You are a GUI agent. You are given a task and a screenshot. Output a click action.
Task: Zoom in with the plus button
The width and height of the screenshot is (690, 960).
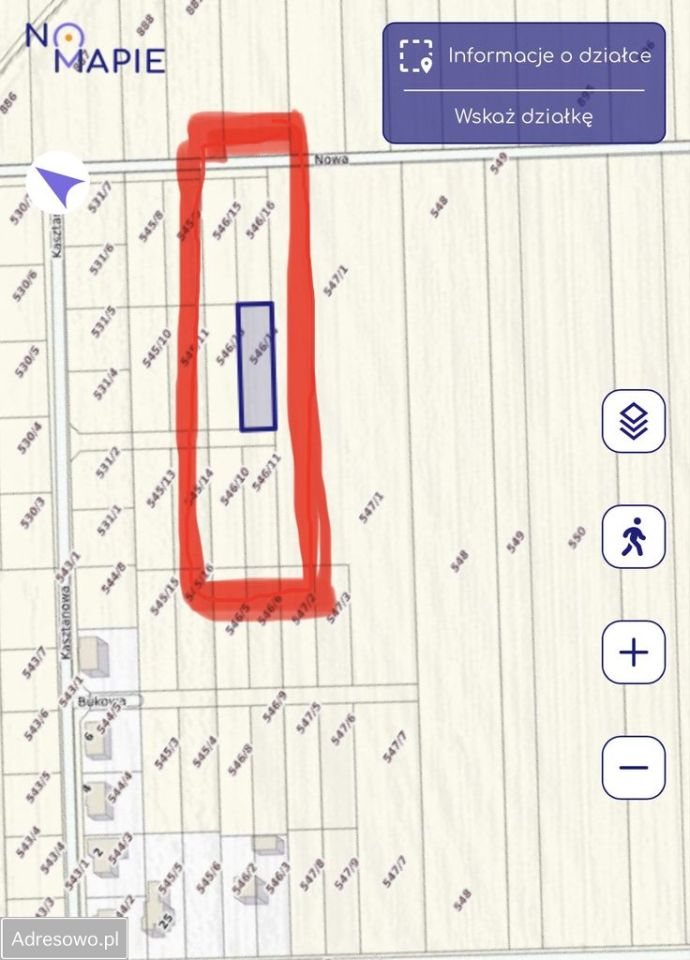[x=633, y=652]
